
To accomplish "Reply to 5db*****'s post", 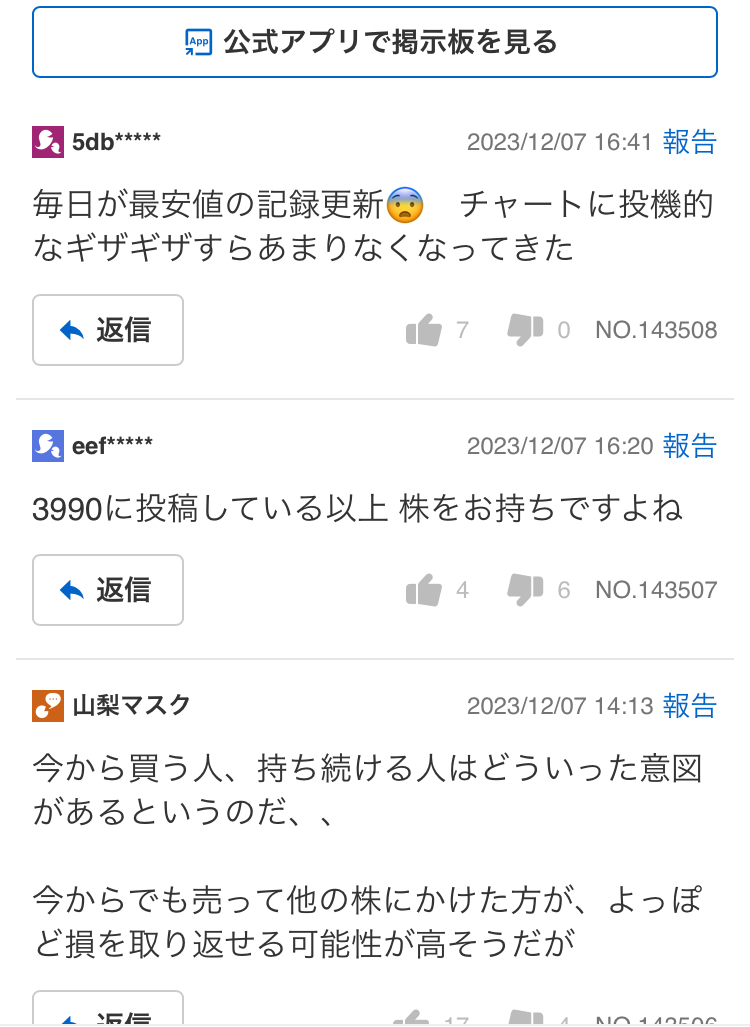I will 108,330.
